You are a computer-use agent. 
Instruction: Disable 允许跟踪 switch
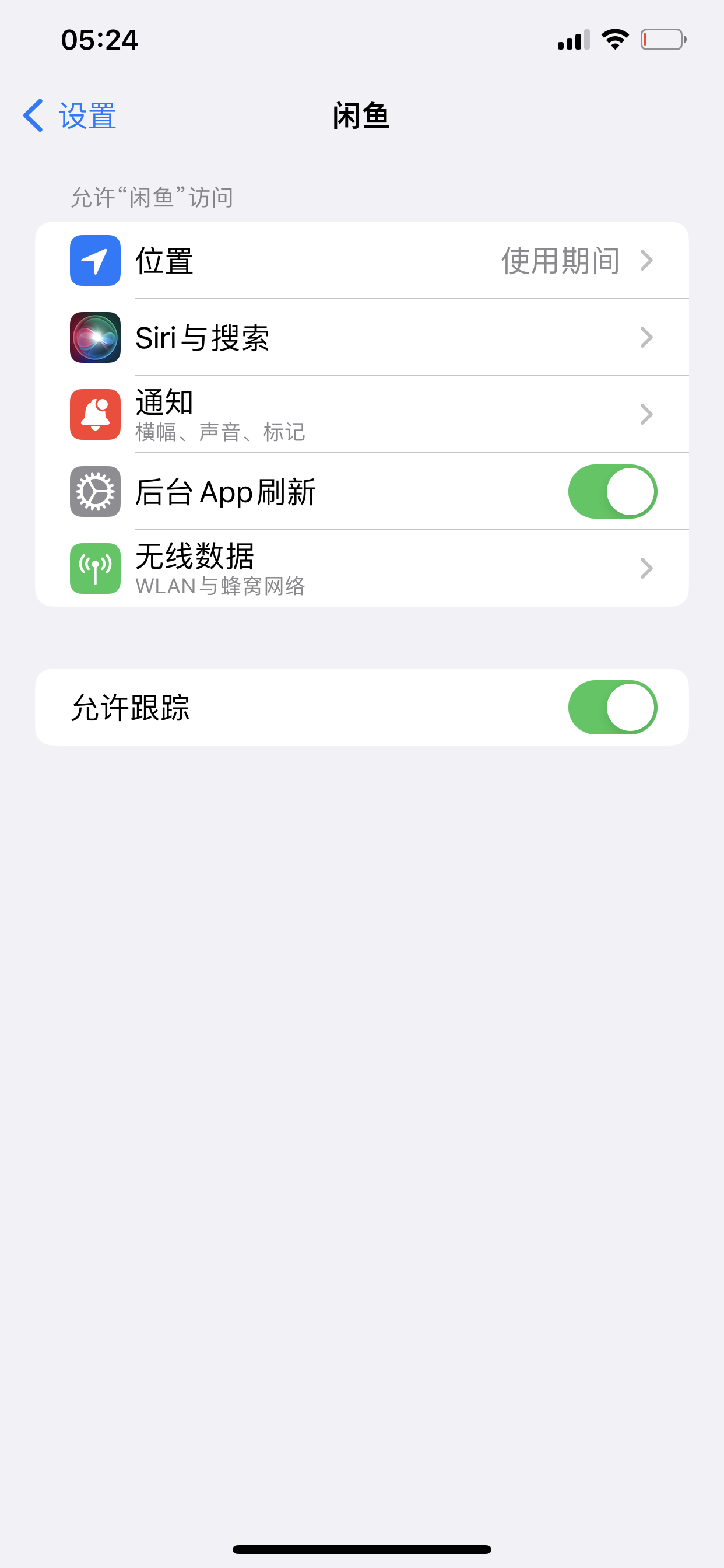tap(612, 708)
